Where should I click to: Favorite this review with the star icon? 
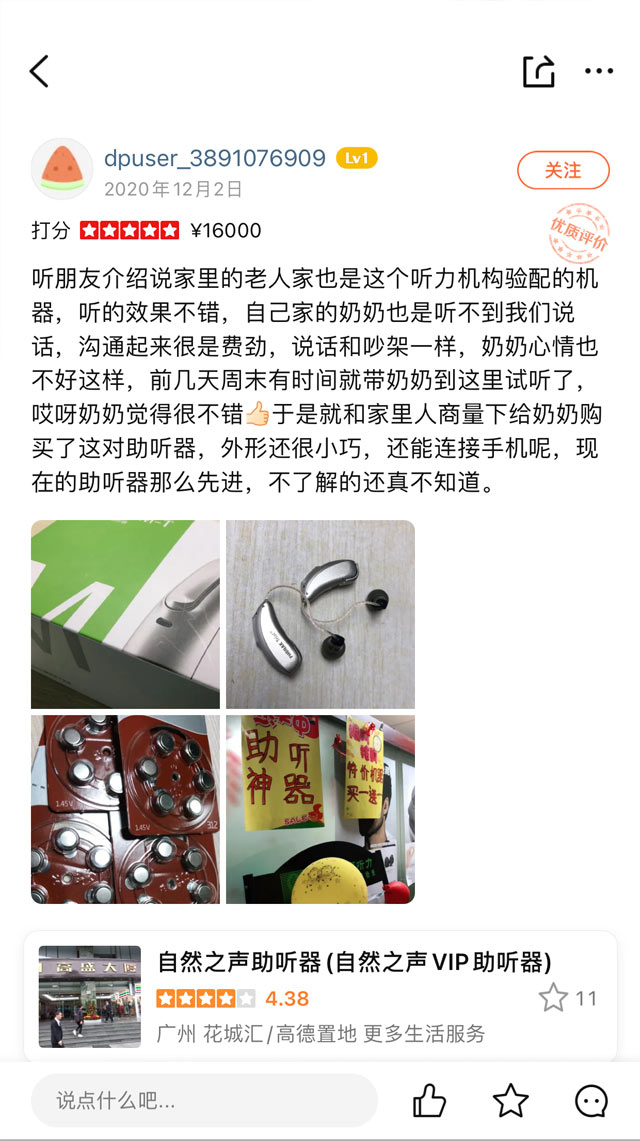tap(510, 1101)
